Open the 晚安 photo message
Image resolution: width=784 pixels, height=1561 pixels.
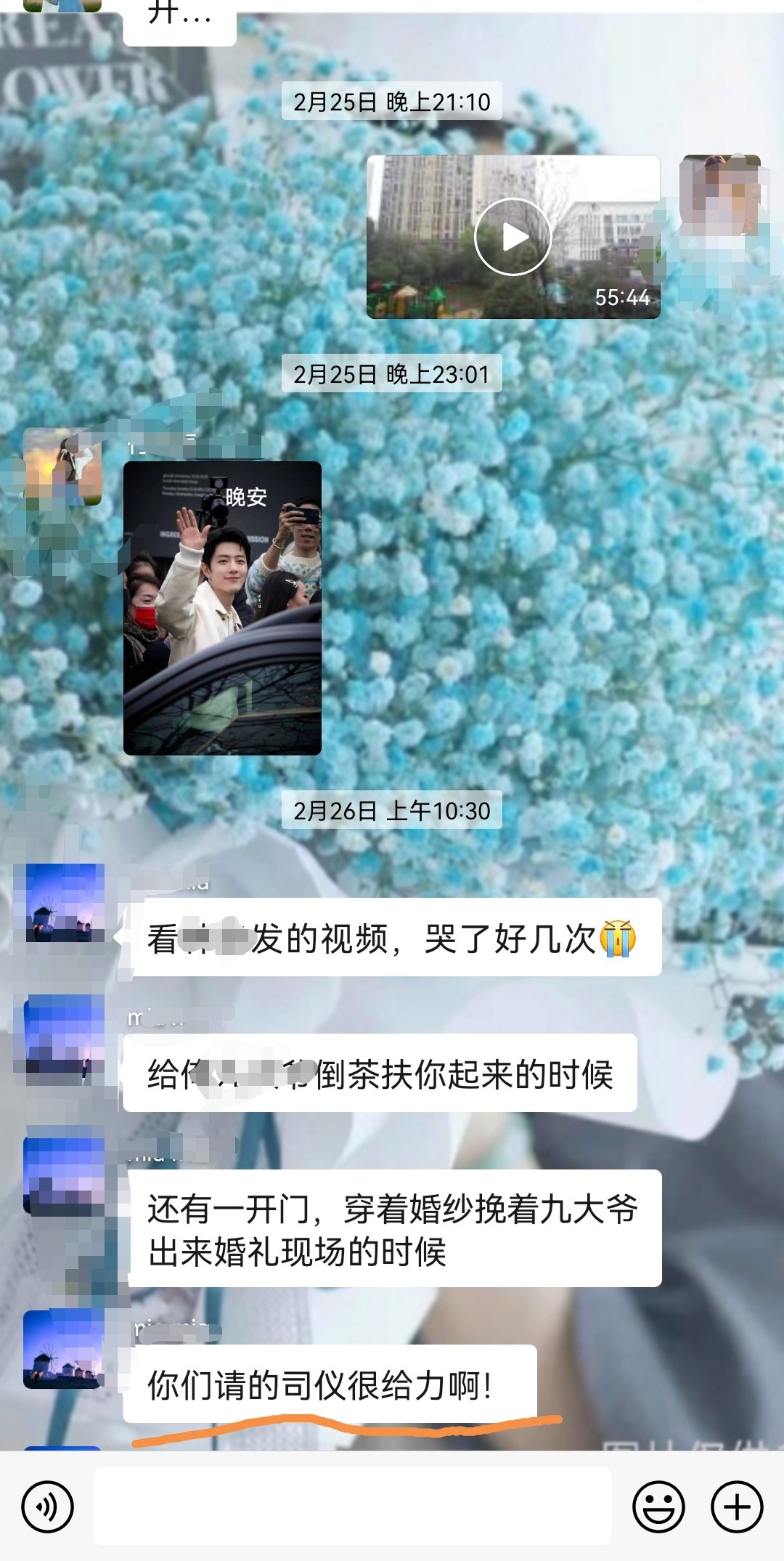[x=222, y=608]
